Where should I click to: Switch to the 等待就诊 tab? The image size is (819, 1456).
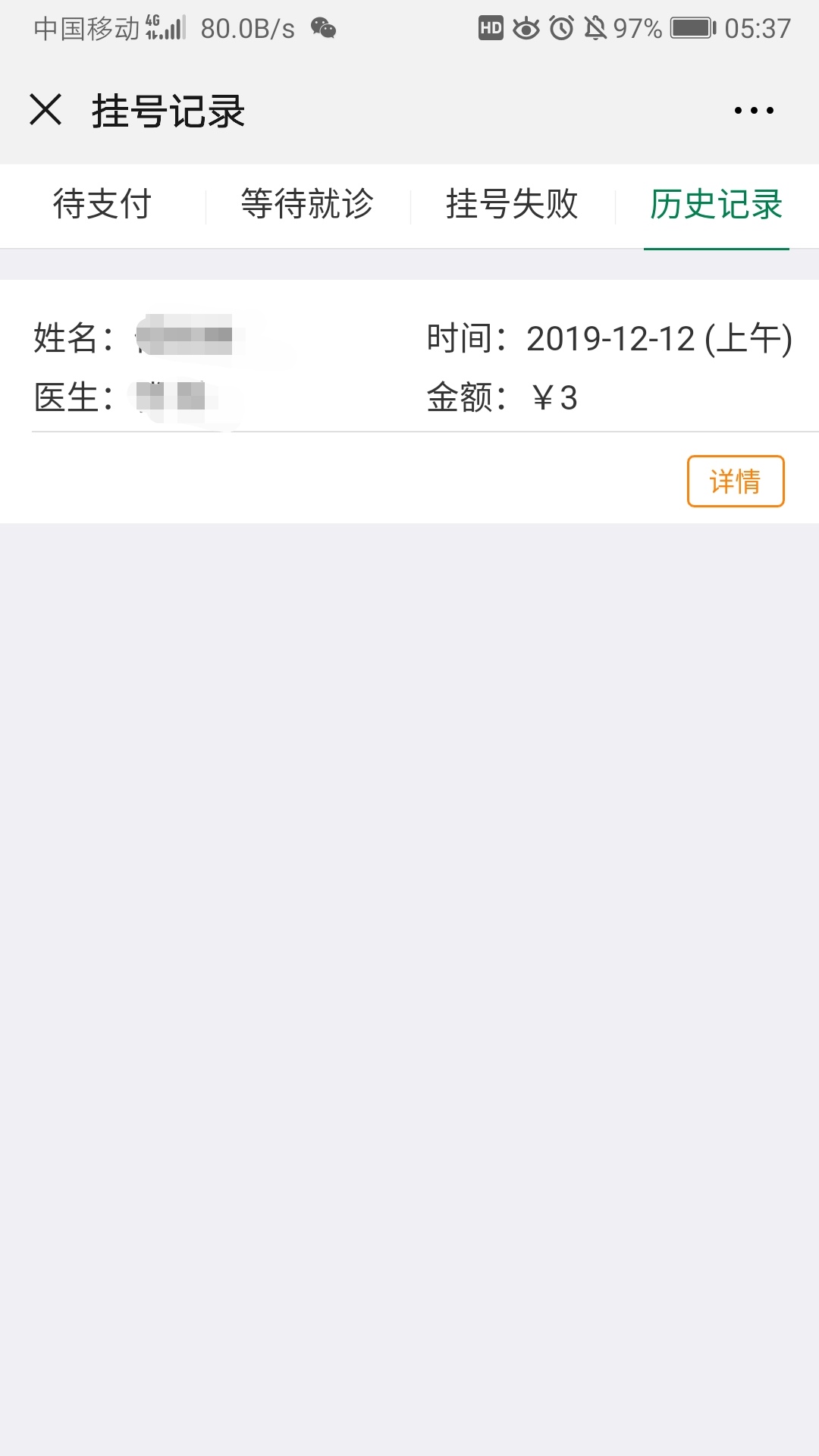point(307,205)
